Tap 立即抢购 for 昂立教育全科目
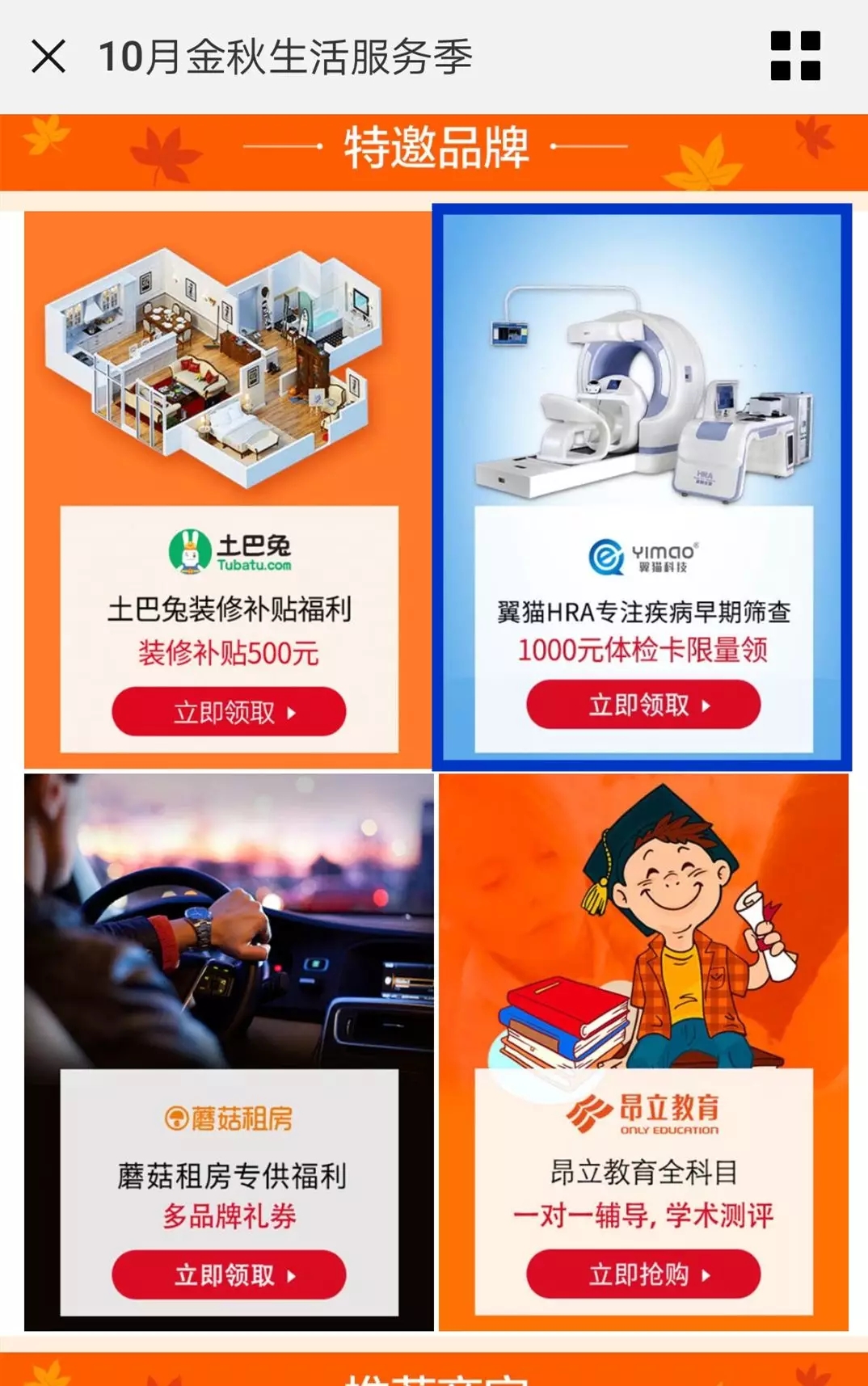Image resolution: width=868 pixels, height=1386 pixels. click(x=643, y=1274)
